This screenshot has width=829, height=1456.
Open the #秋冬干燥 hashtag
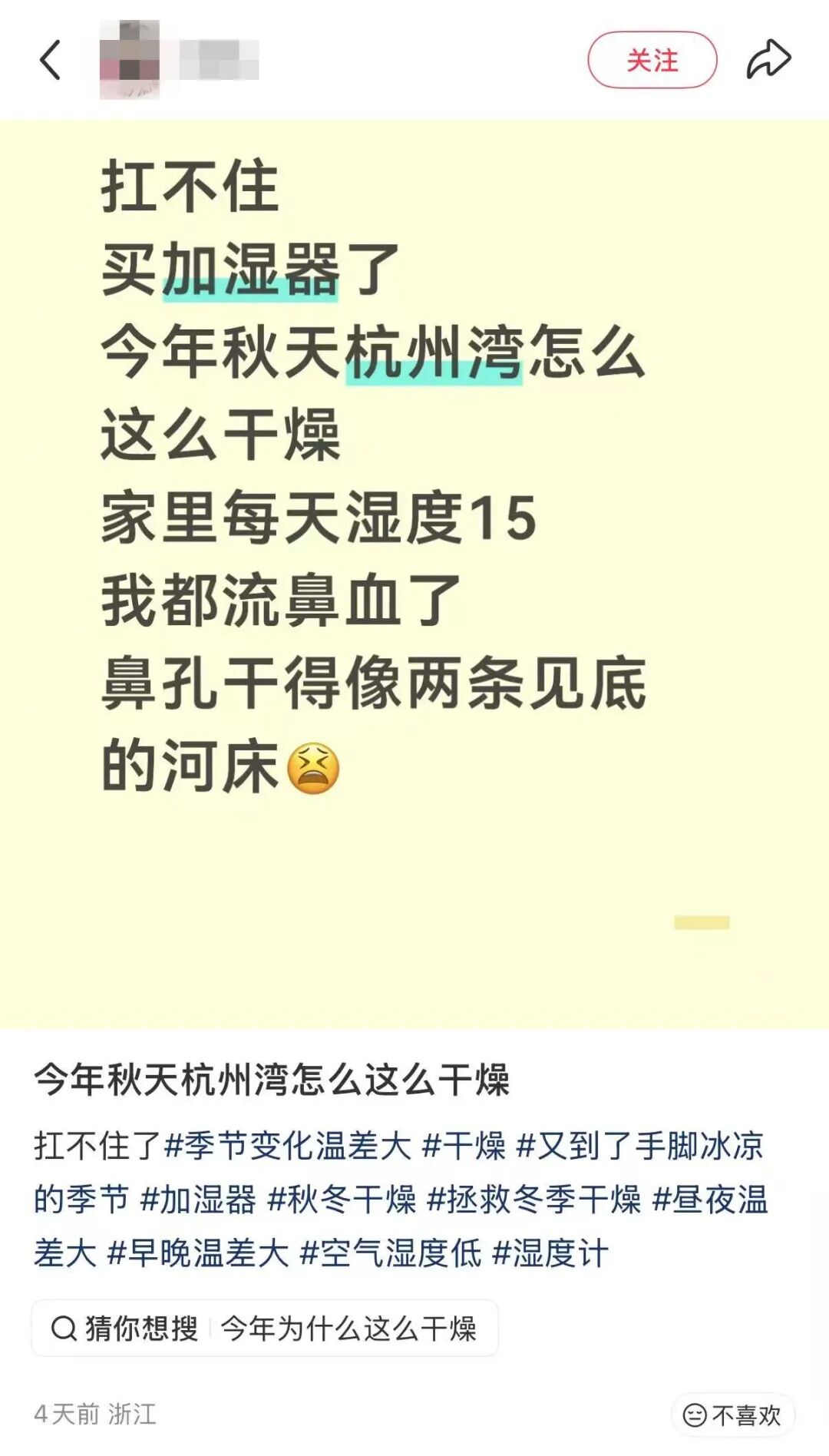342,1200
